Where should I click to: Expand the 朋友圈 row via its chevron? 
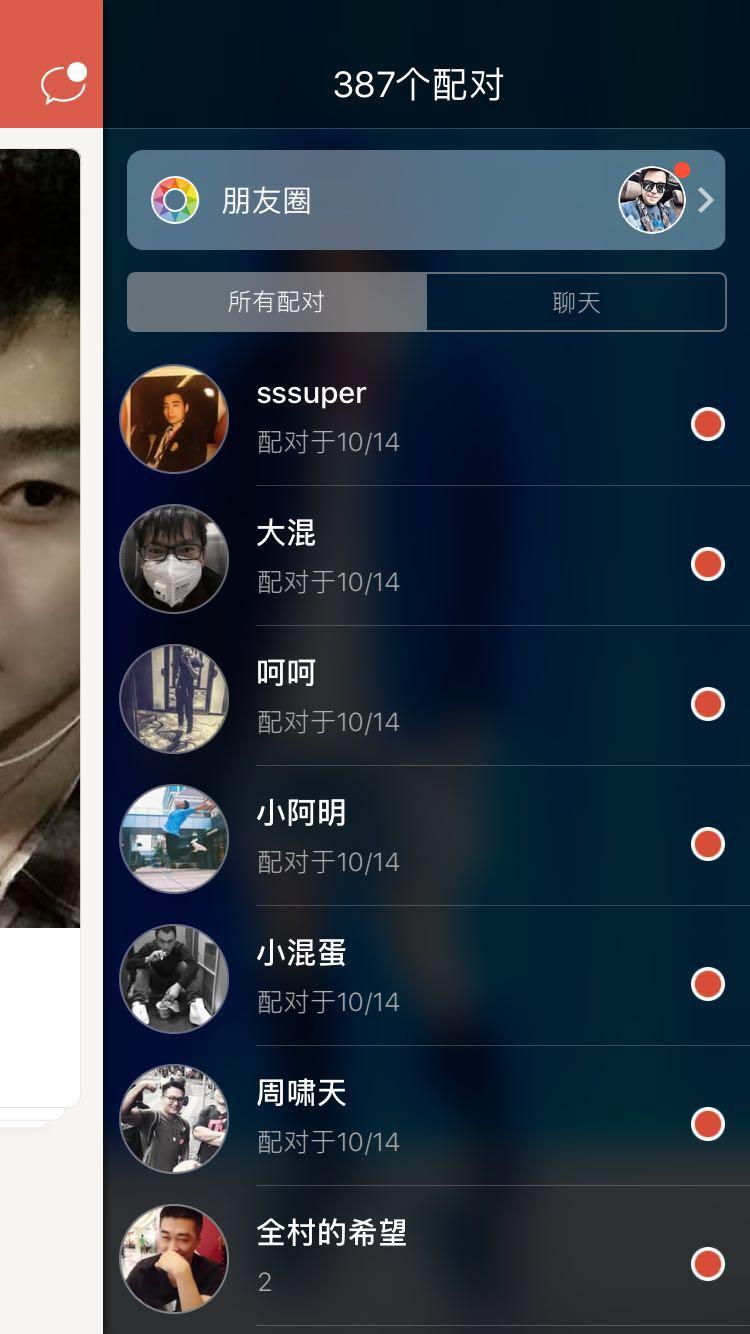[x=706, y=200]
